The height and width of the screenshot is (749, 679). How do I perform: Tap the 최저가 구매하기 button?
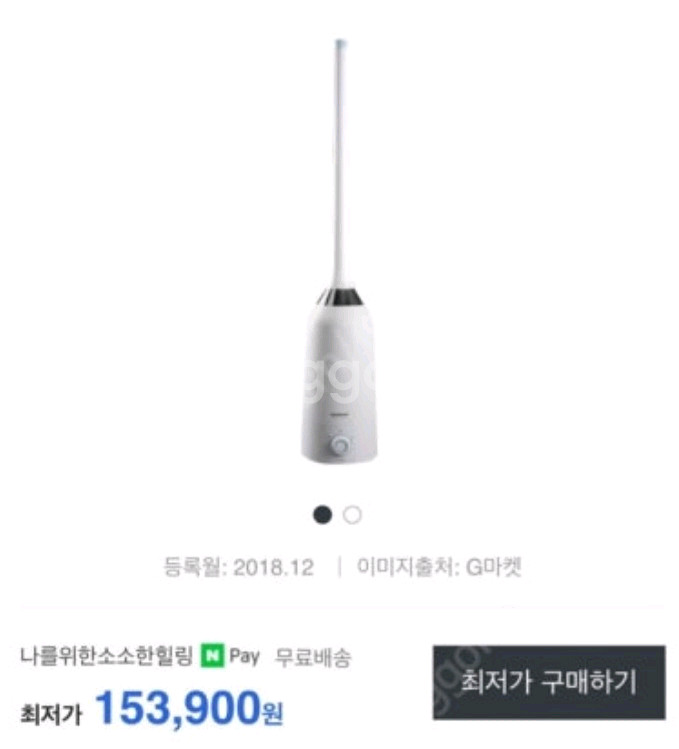click(548, 682)
